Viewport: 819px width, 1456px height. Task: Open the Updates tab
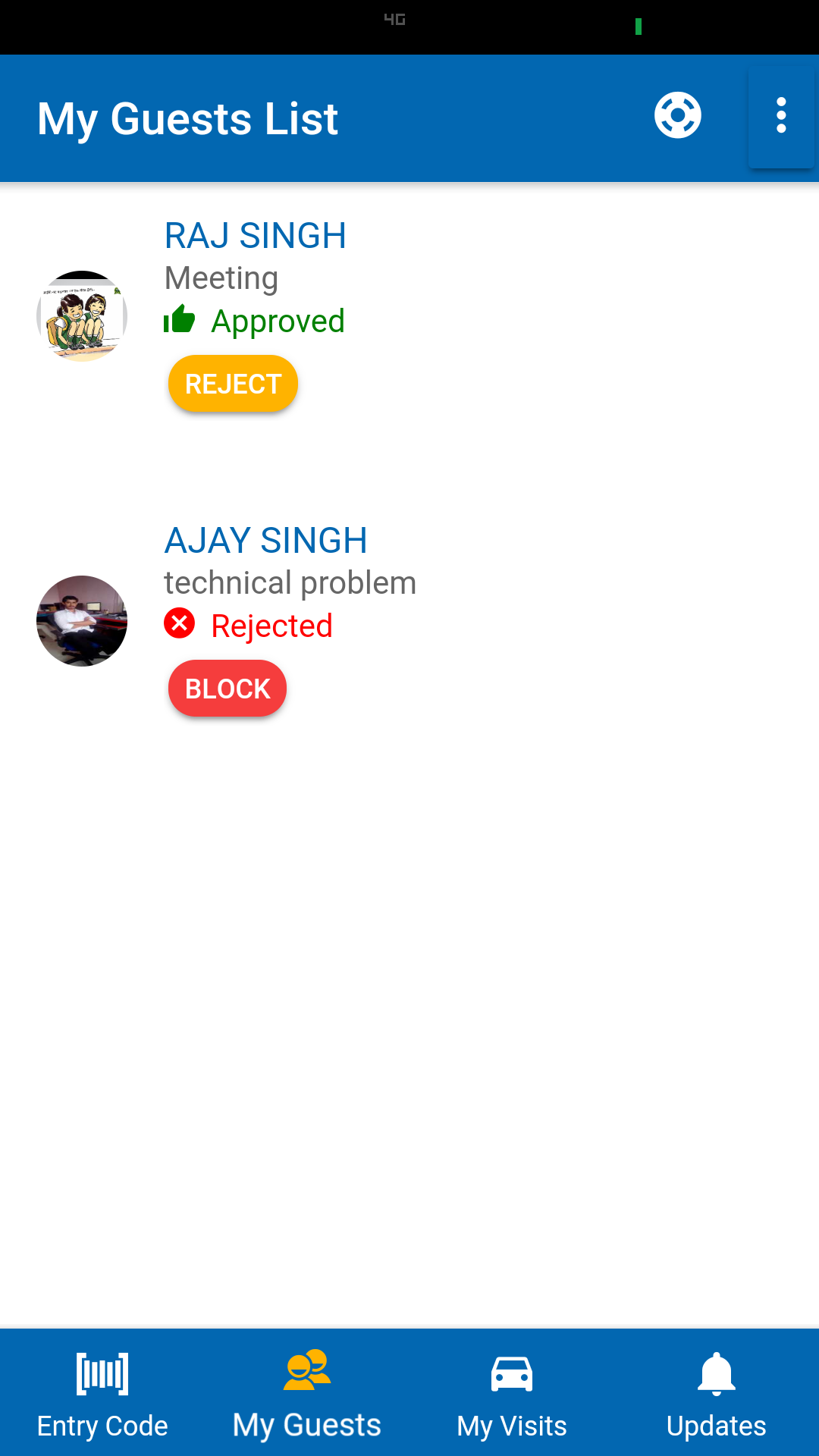pos(717,1394)
